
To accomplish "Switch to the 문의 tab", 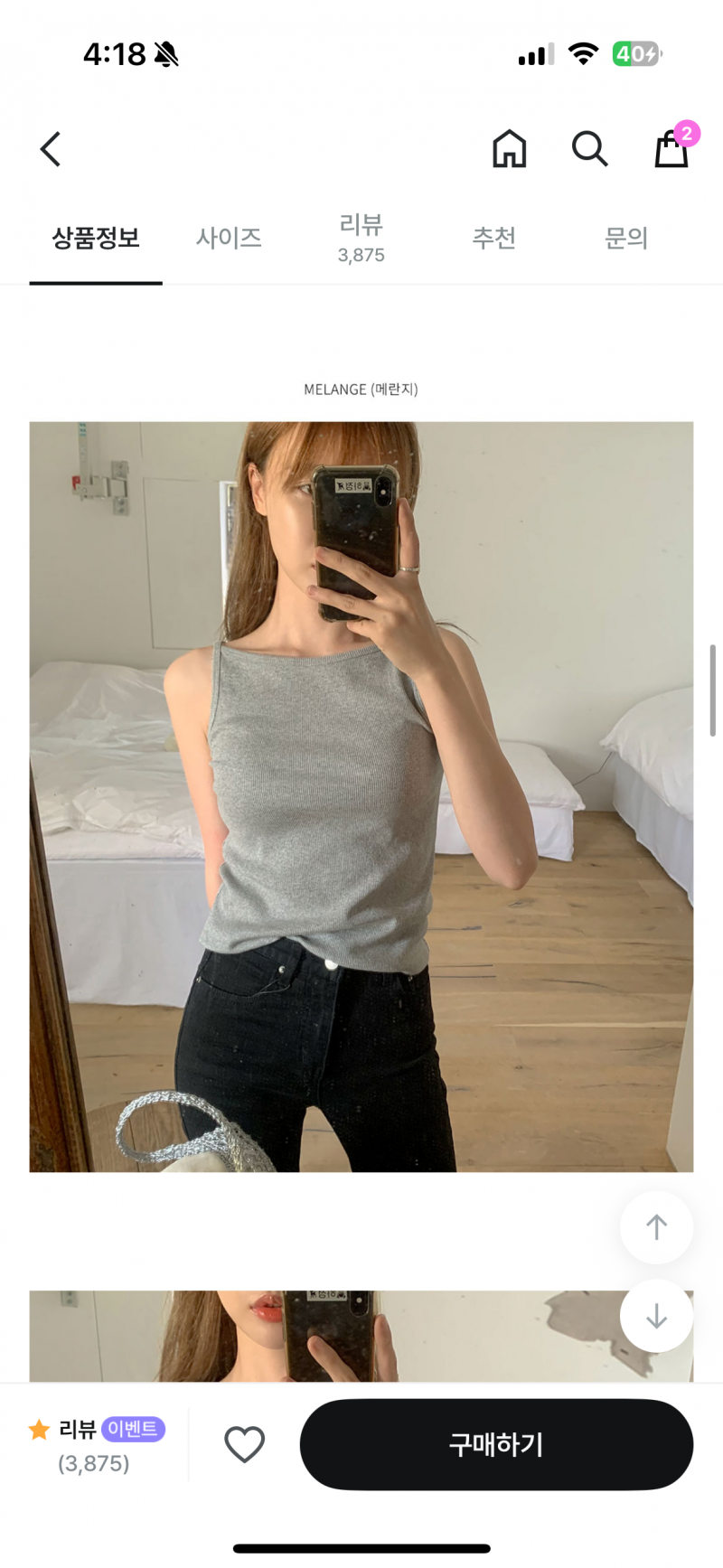I will [626, 239].
